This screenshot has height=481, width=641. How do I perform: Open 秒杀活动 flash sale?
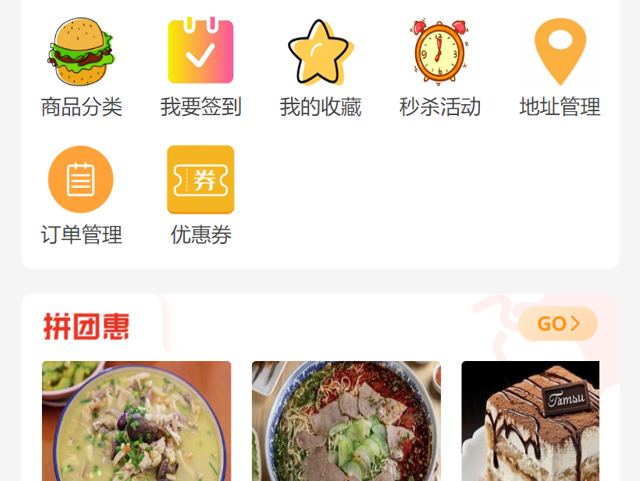(440, 67)
